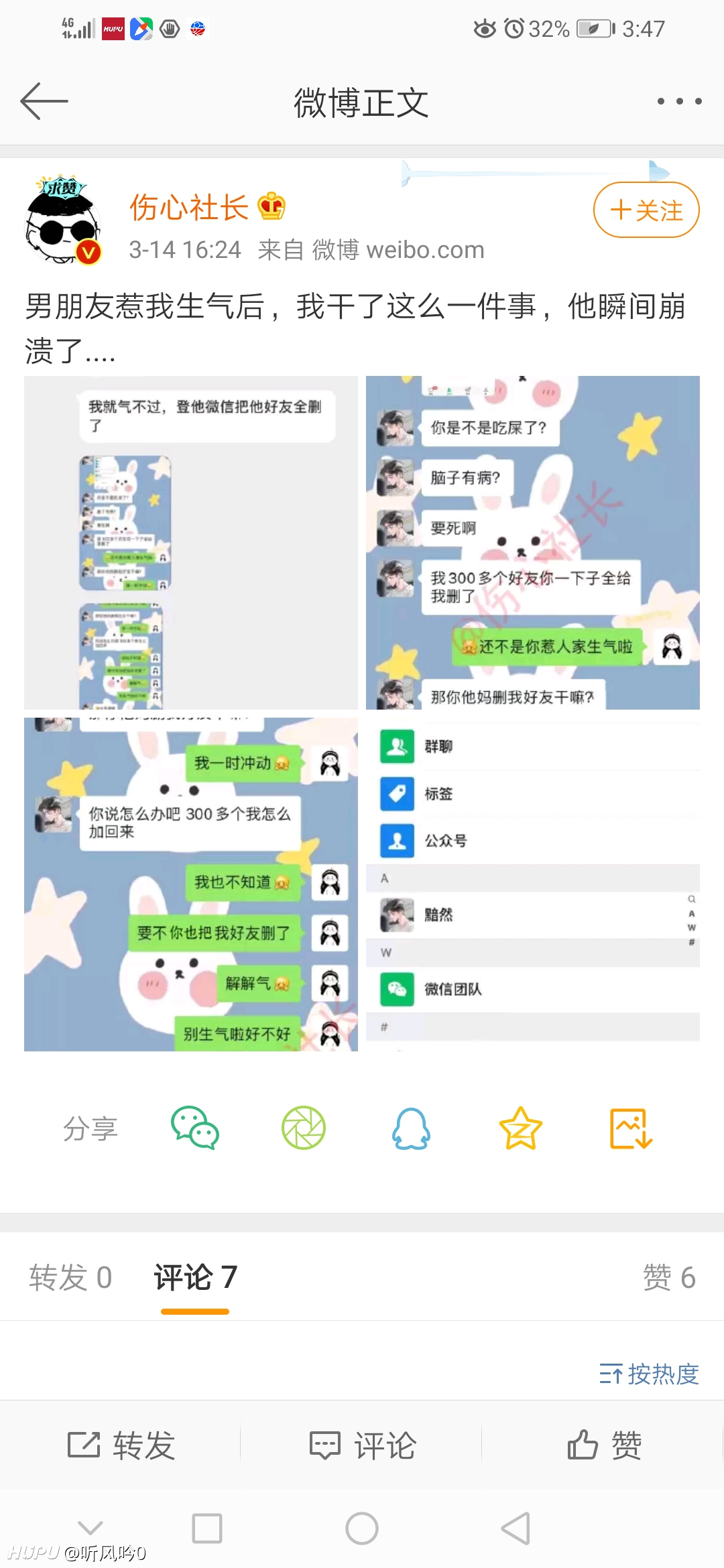Follow 伤心社长 with the 关注 button
This screenshot has width=724, height=1568.
tap(646, 210)
